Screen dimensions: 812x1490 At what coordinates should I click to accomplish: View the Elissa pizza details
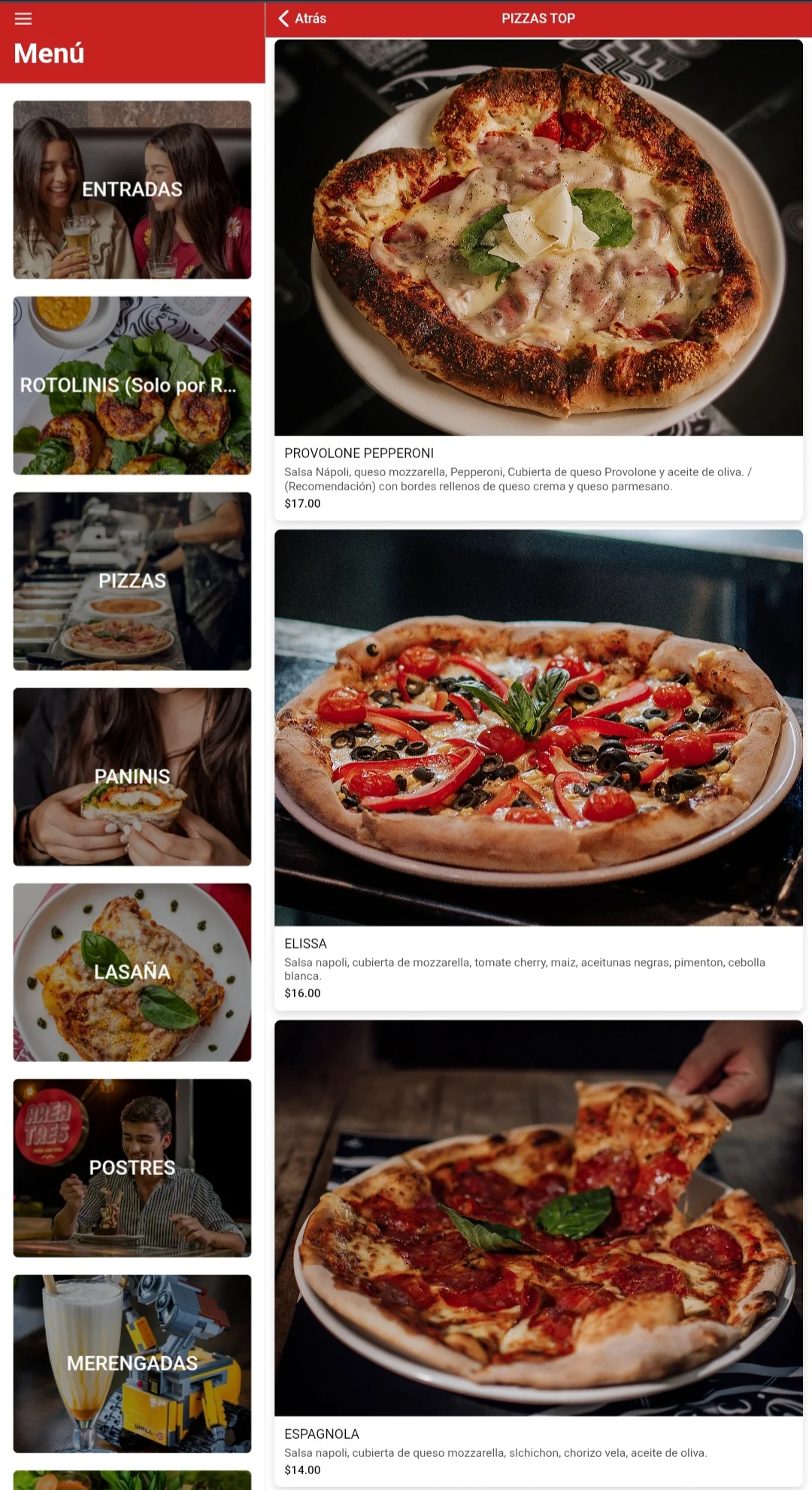point(538,769)
